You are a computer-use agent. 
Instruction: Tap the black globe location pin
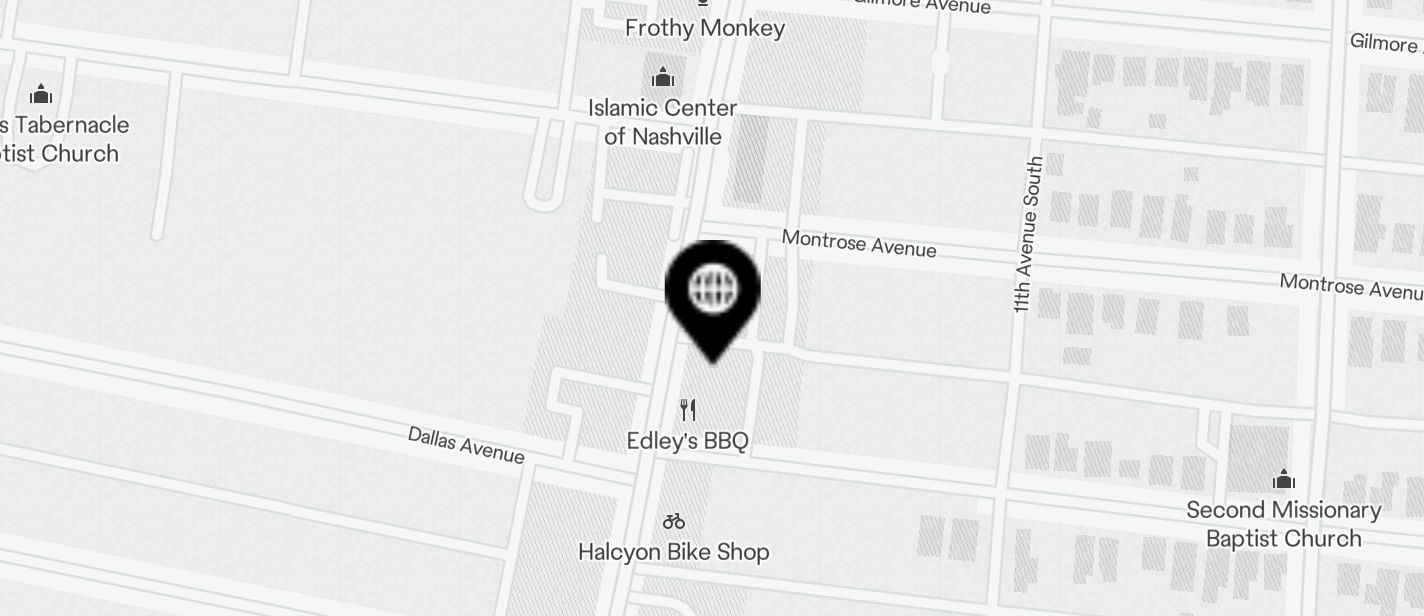coord(712,292)
